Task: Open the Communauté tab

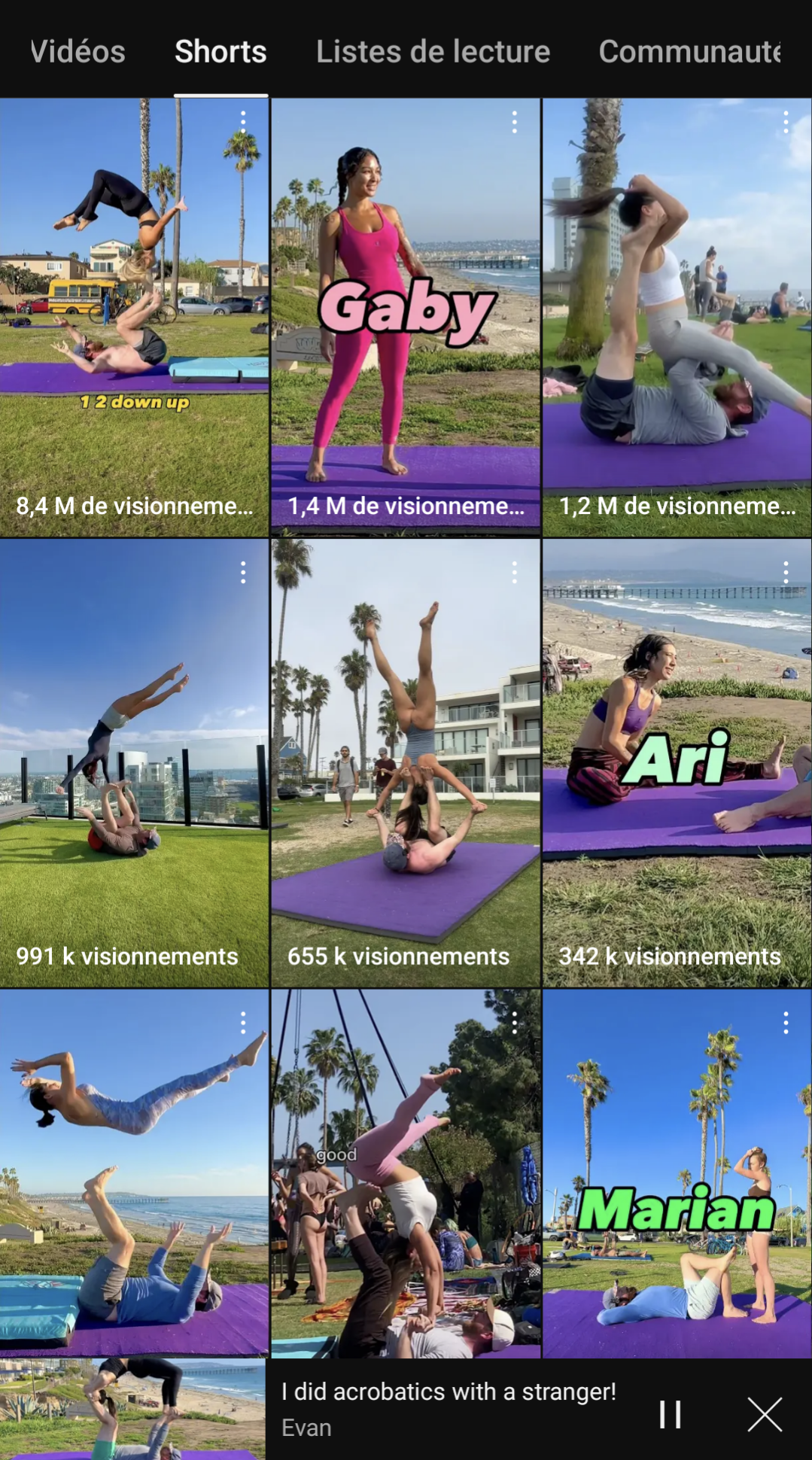Action: (x=689, y=52)
